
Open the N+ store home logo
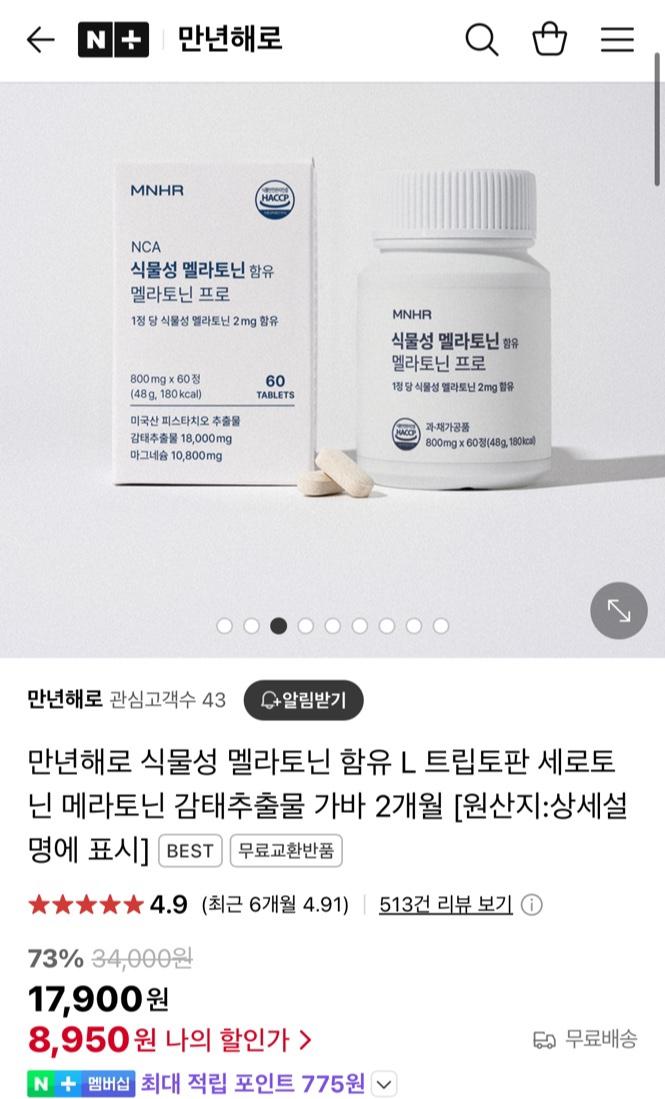point(113,40)
